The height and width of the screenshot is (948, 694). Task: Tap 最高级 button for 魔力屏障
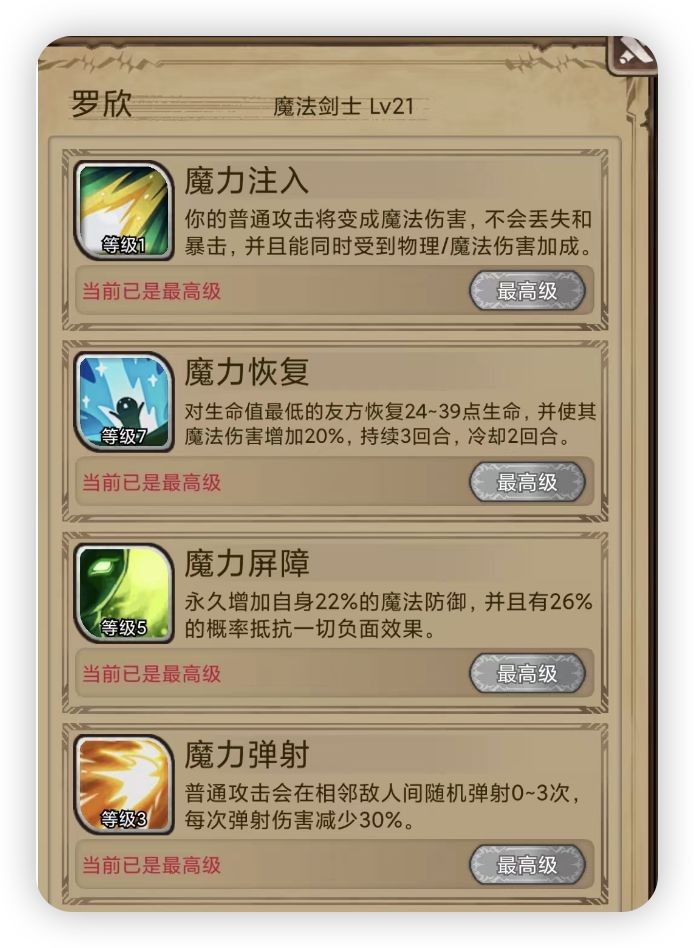click(x=527, y=674)
